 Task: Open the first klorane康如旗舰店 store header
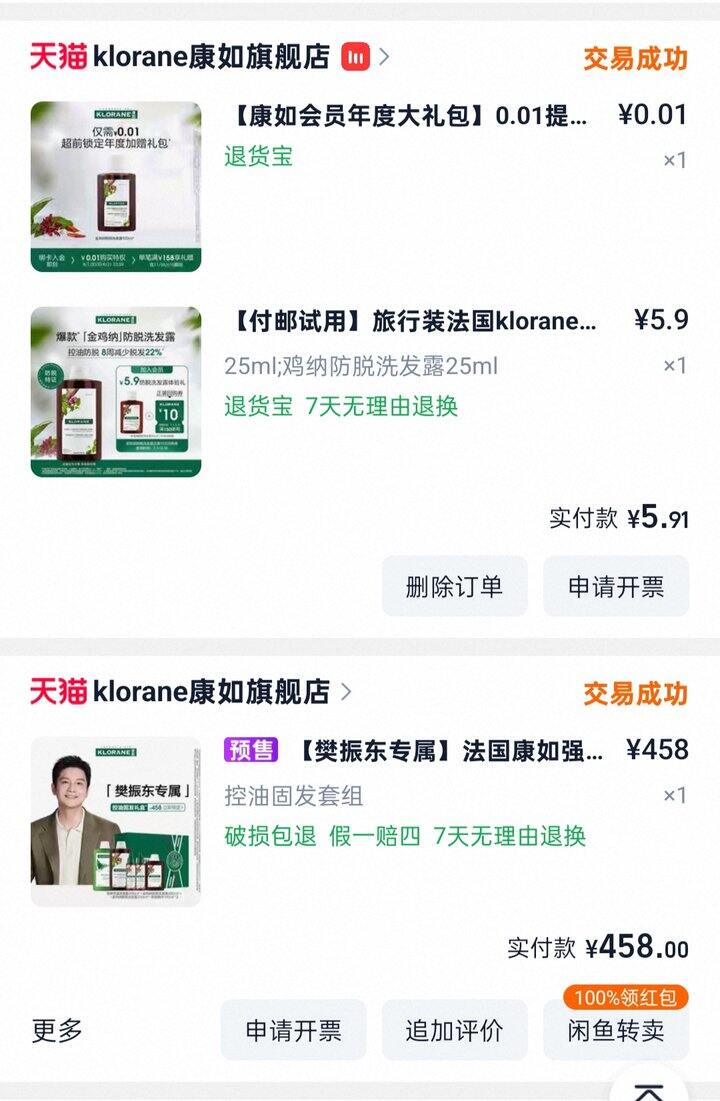pos(210,57)
